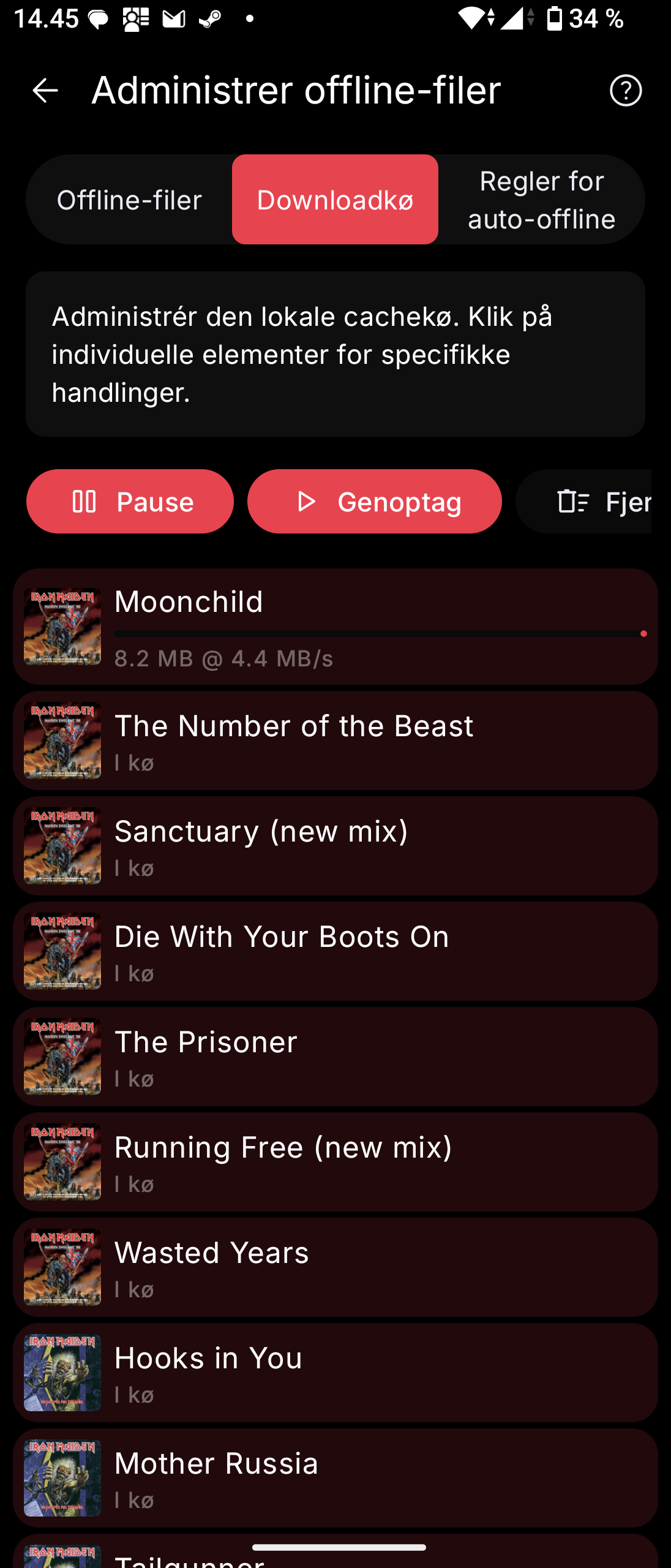671x1568 pixels.
Task: Select the Downloadkø tab
Action: [x=335, y=200]
